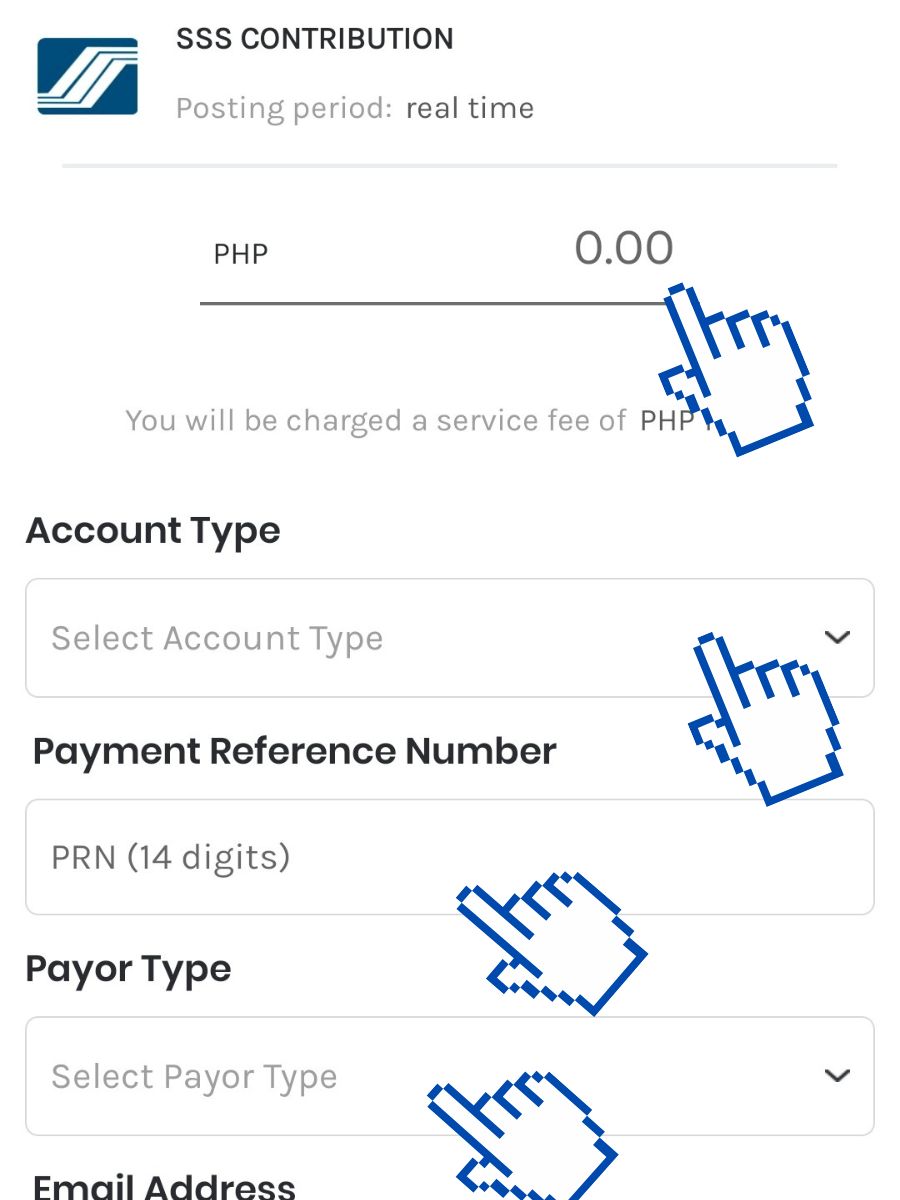Expand the Select Account Type chevron
Image resolution: width=900 pixels, height=1200 pixels.
pyautogui.click(x=838, y=637)
